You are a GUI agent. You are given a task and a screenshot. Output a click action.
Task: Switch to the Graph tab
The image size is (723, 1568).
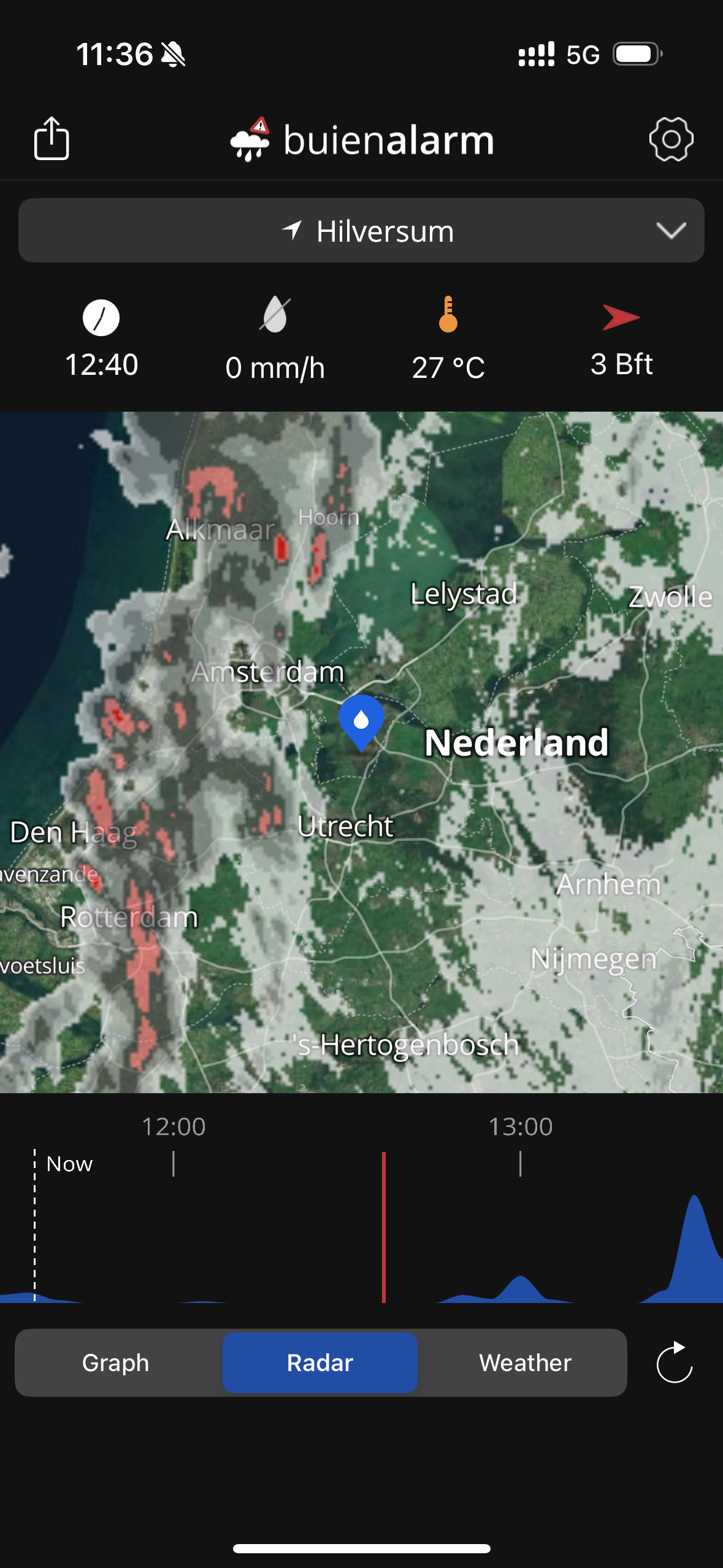pos(116,1362)
